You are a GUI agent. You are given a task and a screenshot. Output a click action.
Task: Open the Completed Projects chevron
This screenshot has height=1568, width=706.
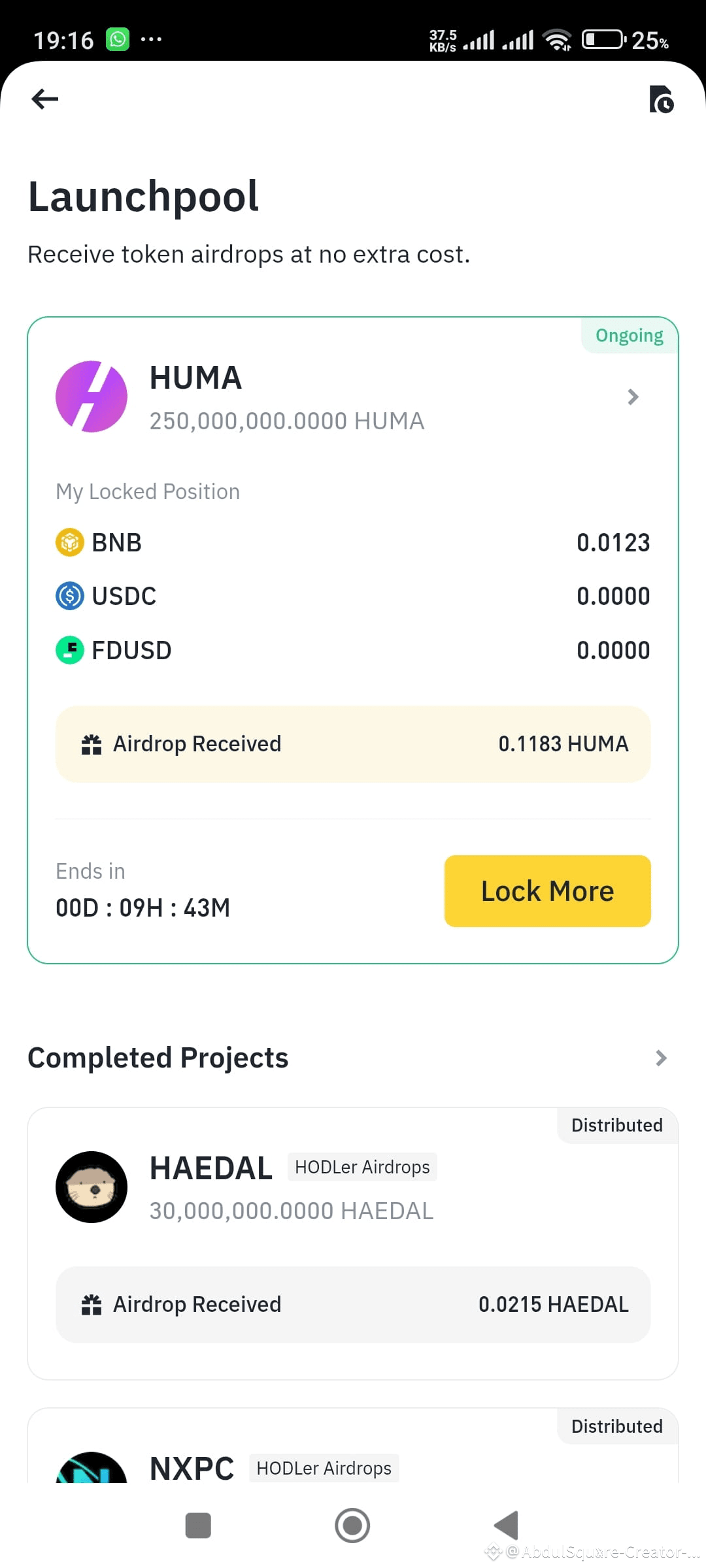click(662, 1057)
